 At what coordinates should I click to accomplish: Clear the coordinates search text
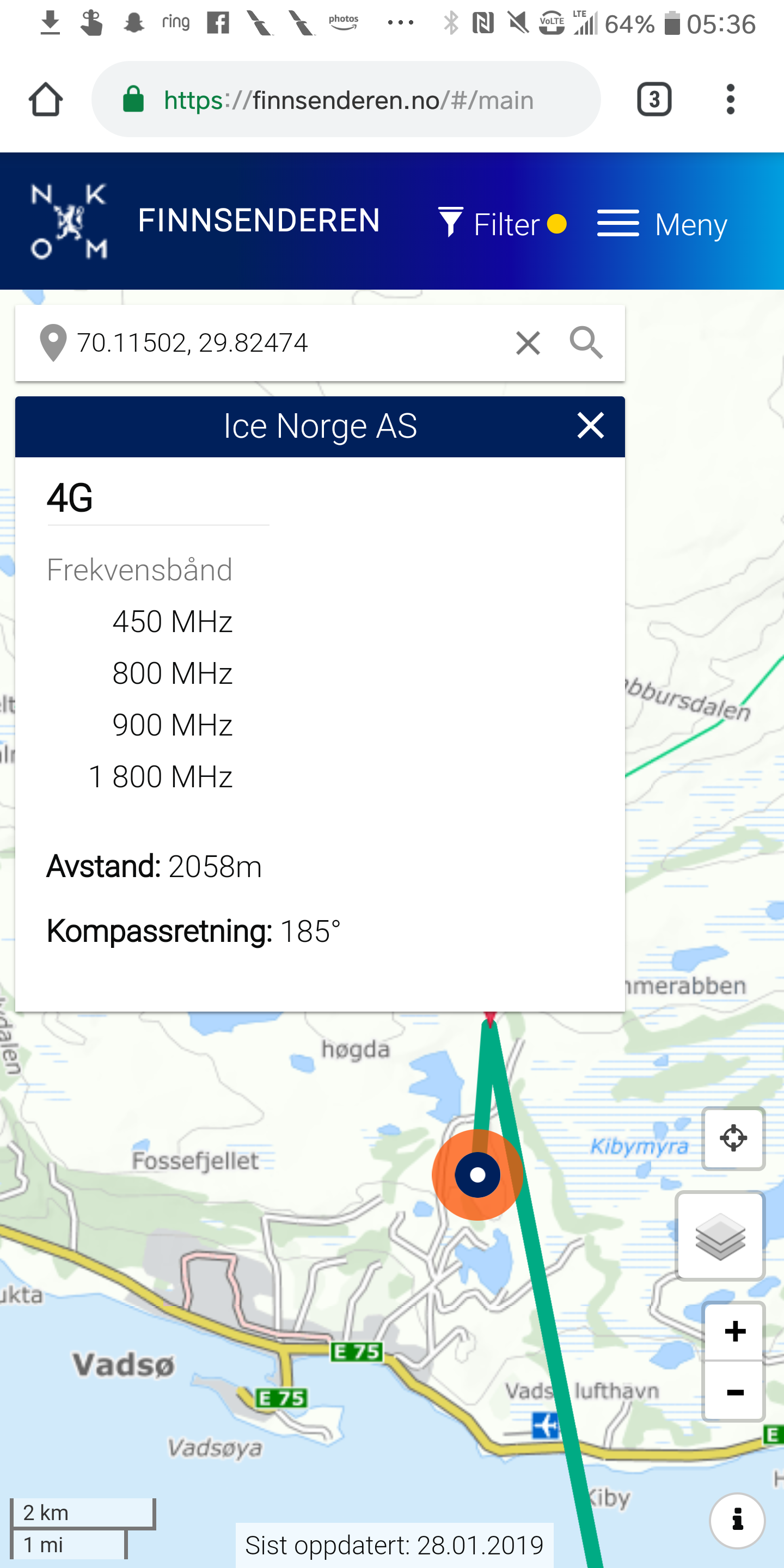pos(528,342)
